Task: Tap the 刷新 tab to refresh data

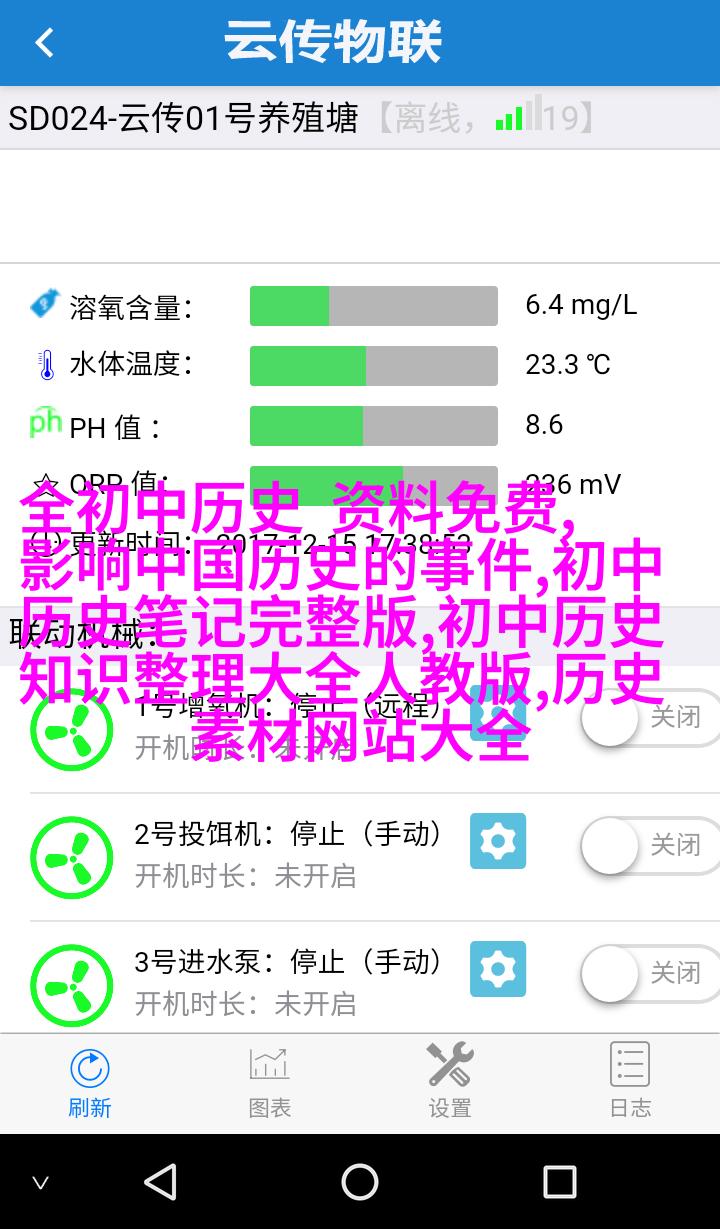Action: (x=90, y=1082)
